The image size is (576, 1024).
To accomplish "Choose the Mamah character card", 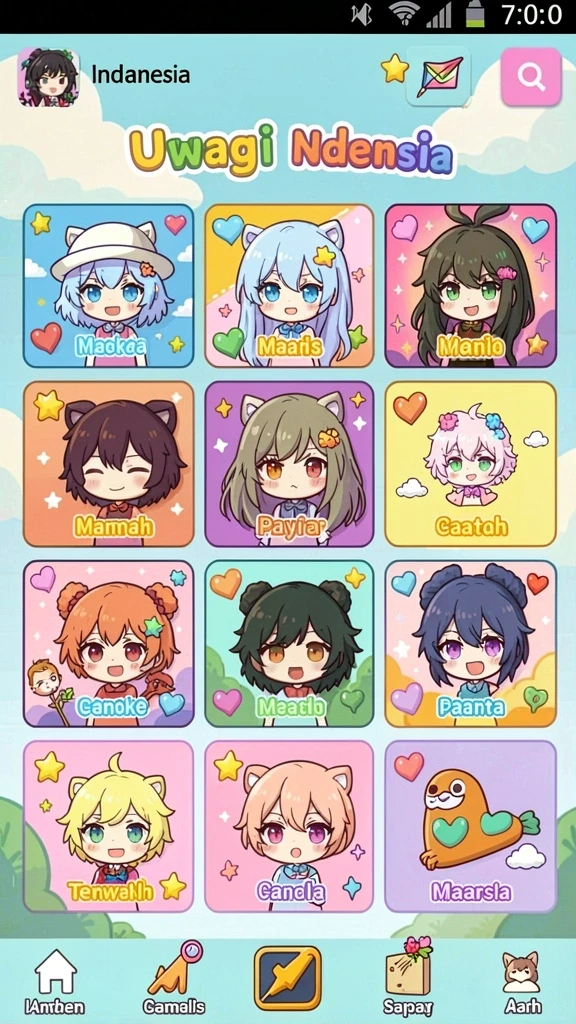I will tap(109, 464).
